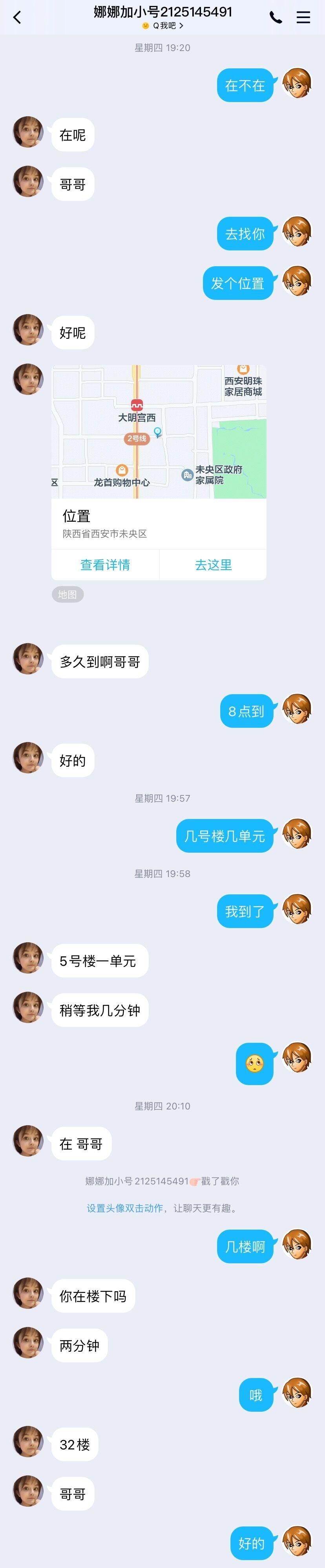Open the shared location map card
The height and width of the screenshot is (1568, 325).
(x=159, y=432)
